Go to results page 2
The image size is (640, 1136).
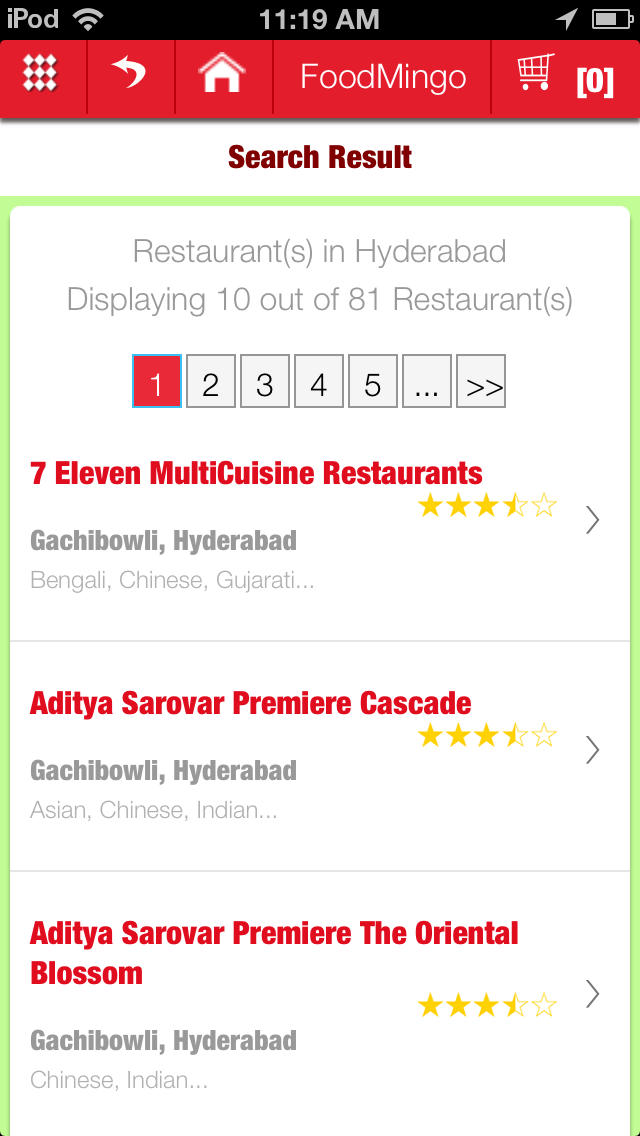(x=211, y=381)
